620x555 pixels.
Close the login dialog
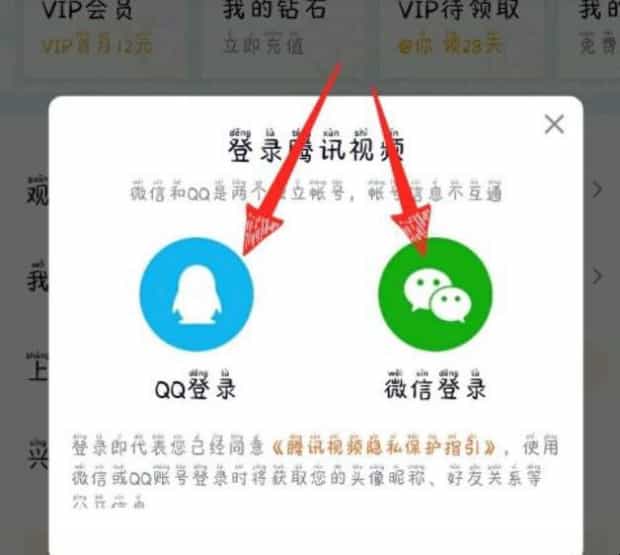point(553,125)
